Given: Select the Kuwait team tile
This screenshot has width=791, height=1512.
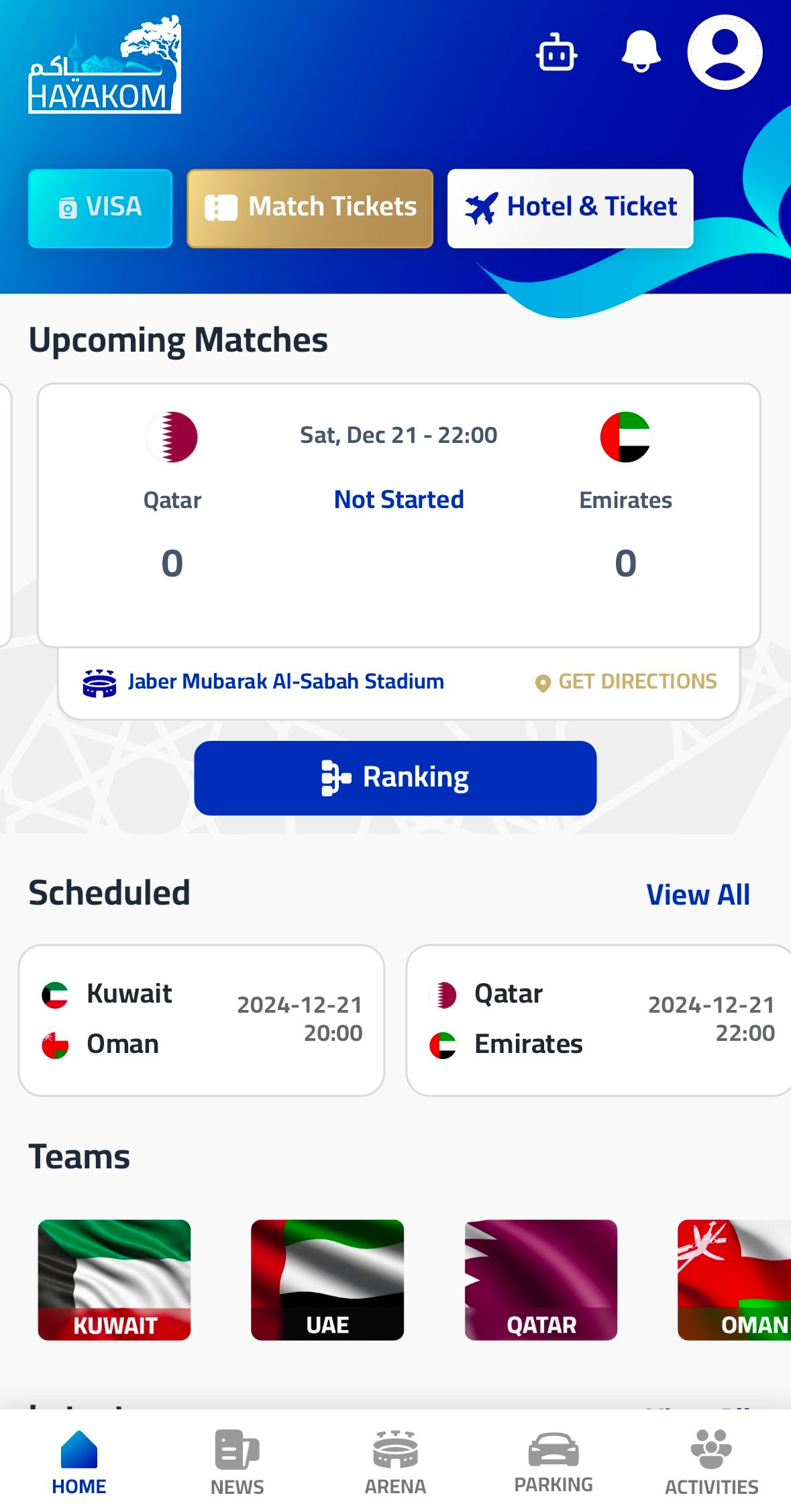Looking at the screenshot, I should coord(114,1280).
